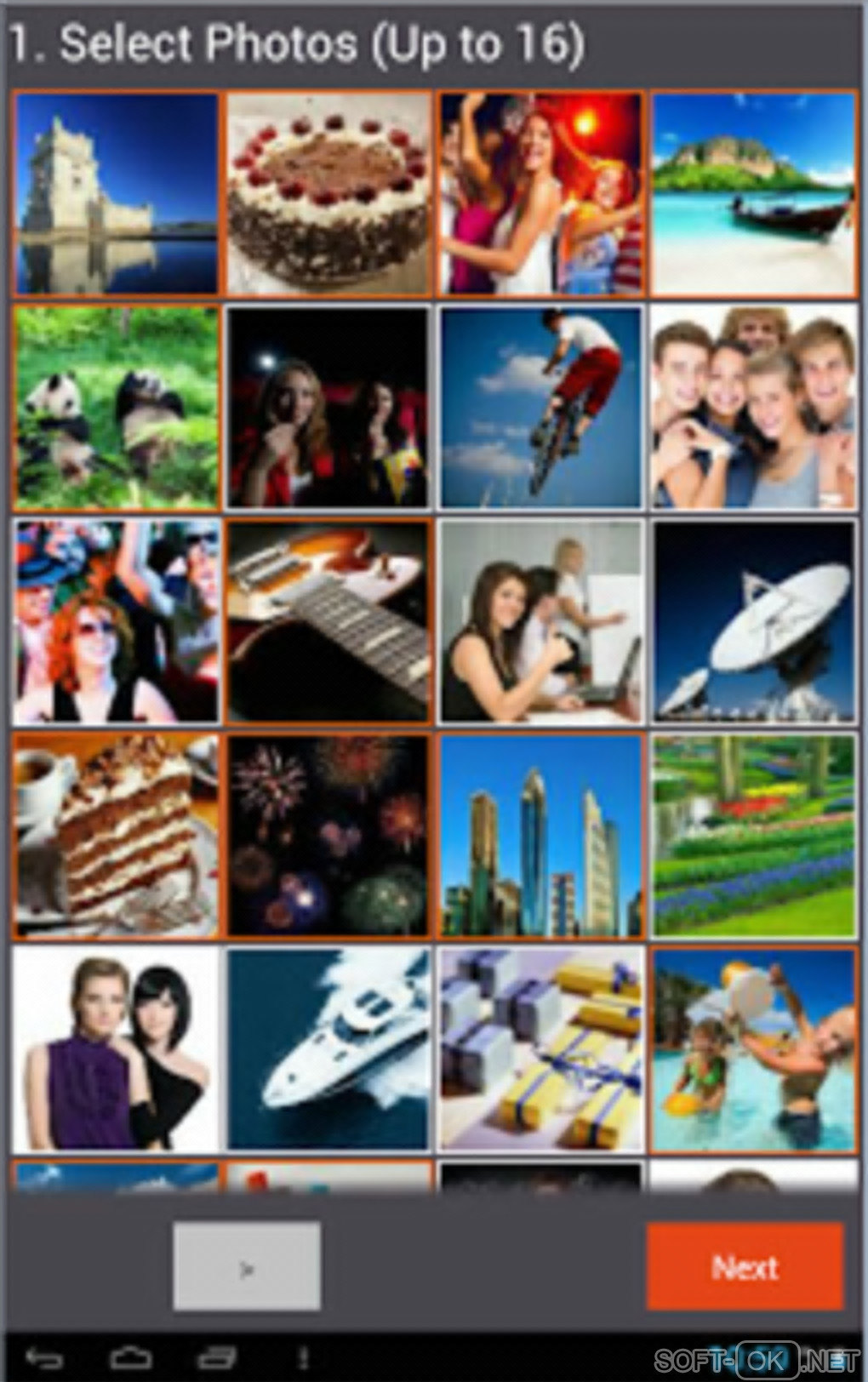This screenshot has width=868, height=1382.
Task: Select the skyscrapers photo
Action: coord(541,837)
